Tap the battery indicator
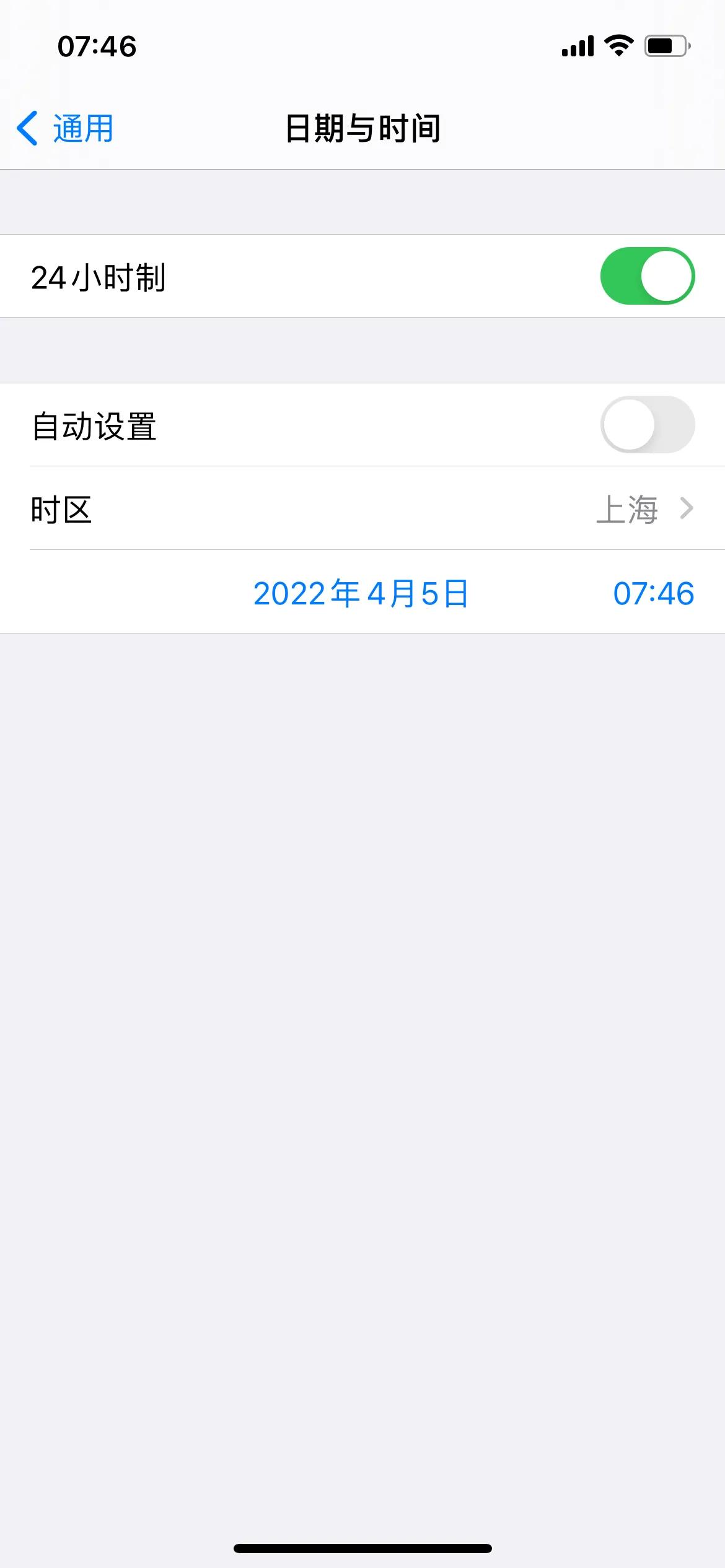 coord(666,44)
